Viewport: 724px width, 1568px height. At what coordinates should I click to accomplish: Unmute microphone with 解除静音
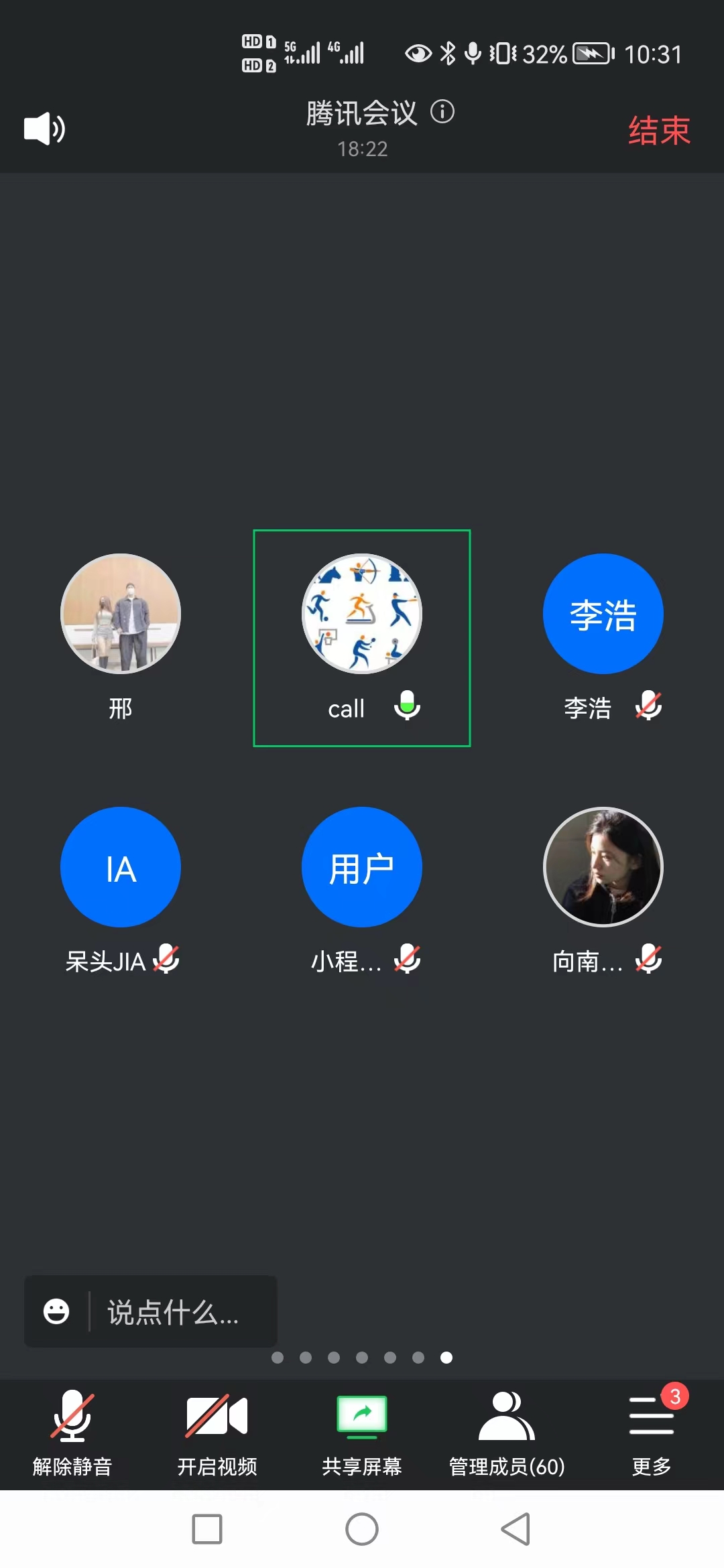click(x=72, y=1431)
